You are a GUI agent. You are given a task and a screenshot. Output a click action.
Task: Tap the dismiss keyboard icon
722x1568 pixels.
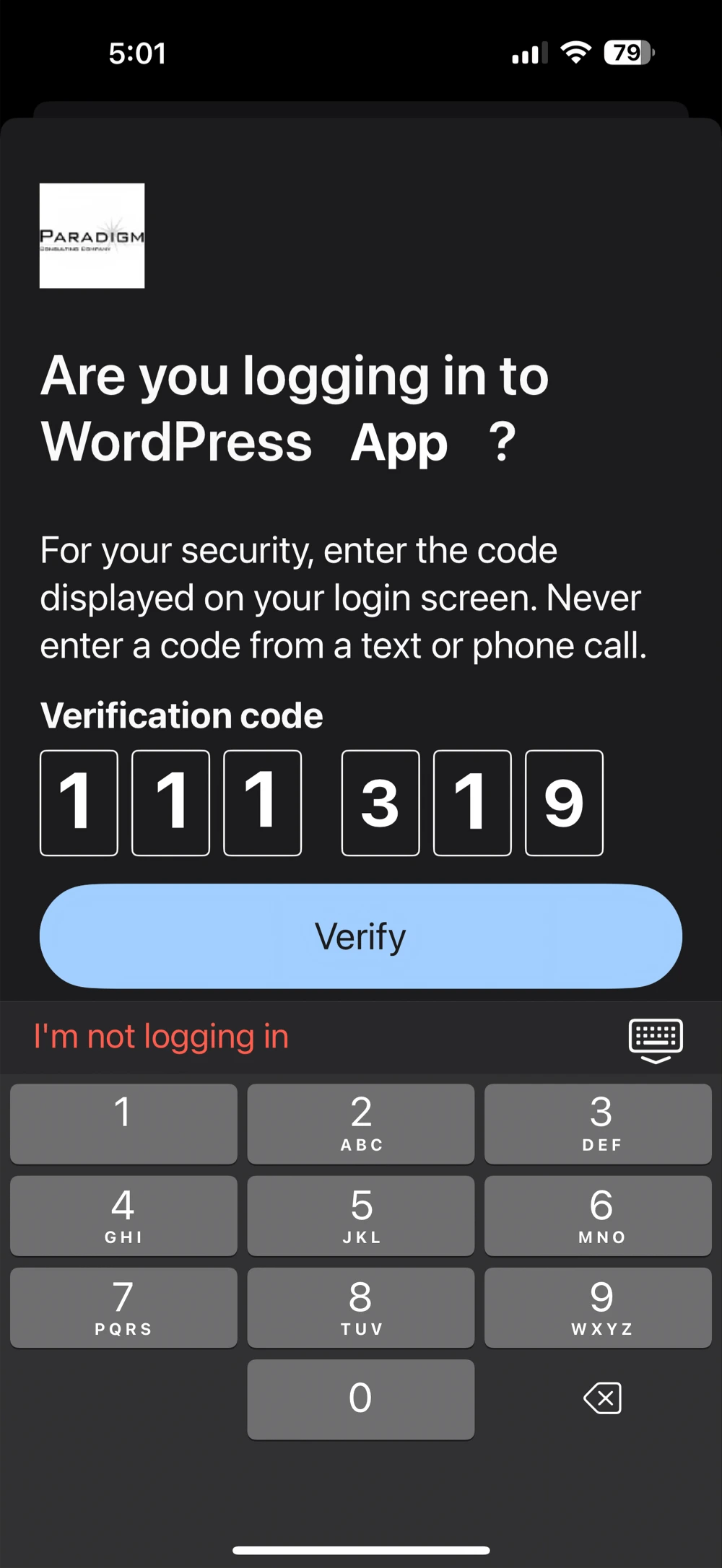click(x=656, y=1037)
